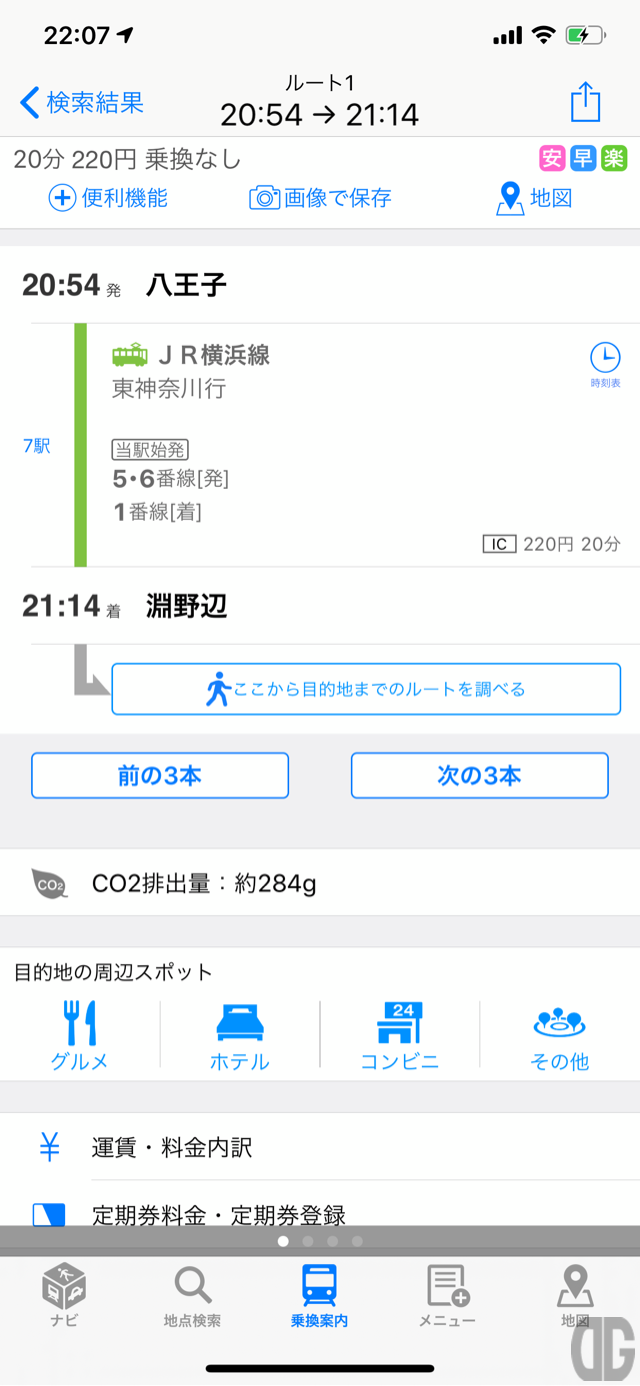Switch to the メニュー tab
640x1386 pixels.
(x=447, y=1296)
